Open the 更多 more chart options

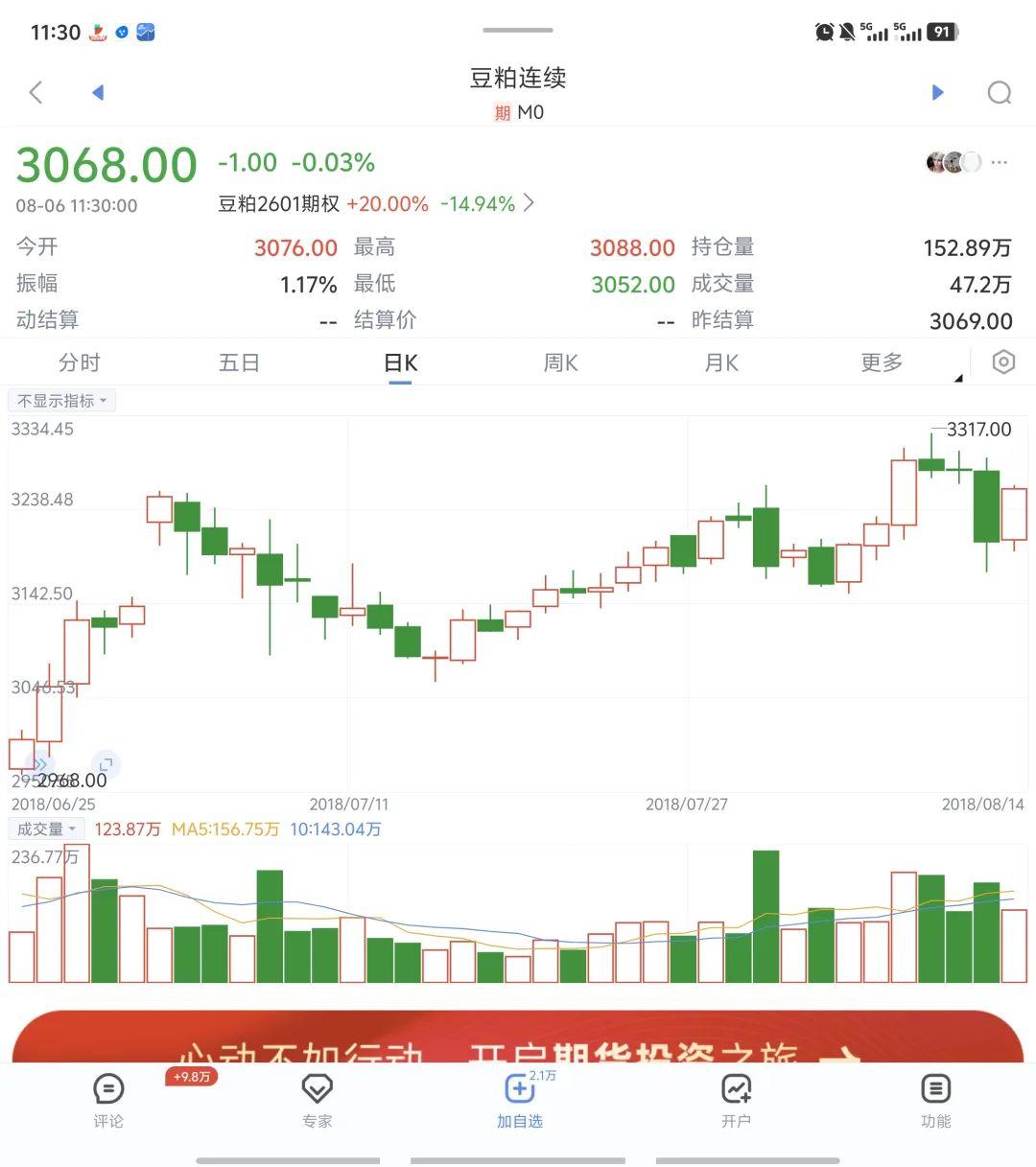[880, 362]
